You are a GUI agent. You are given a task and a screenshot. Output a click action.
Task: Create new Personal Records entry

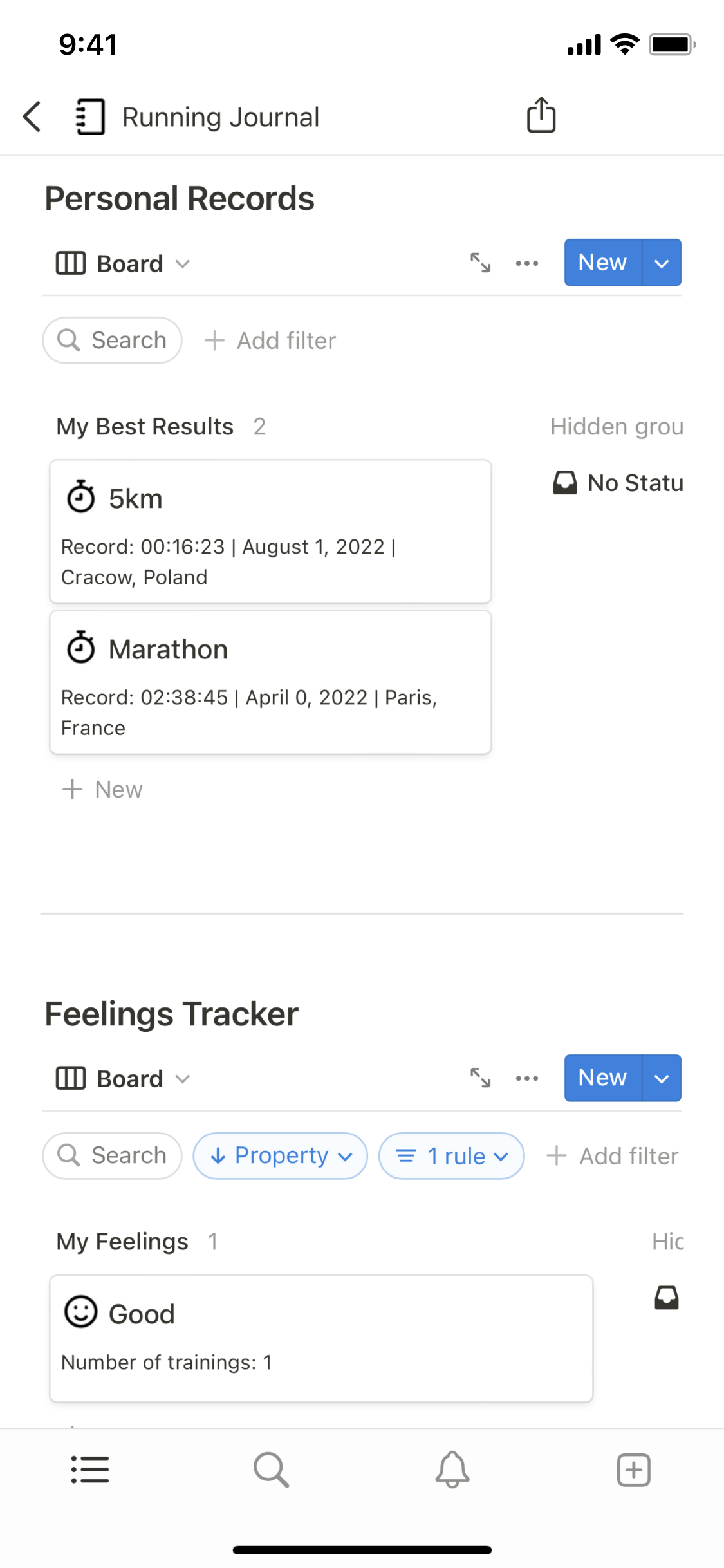602,263
